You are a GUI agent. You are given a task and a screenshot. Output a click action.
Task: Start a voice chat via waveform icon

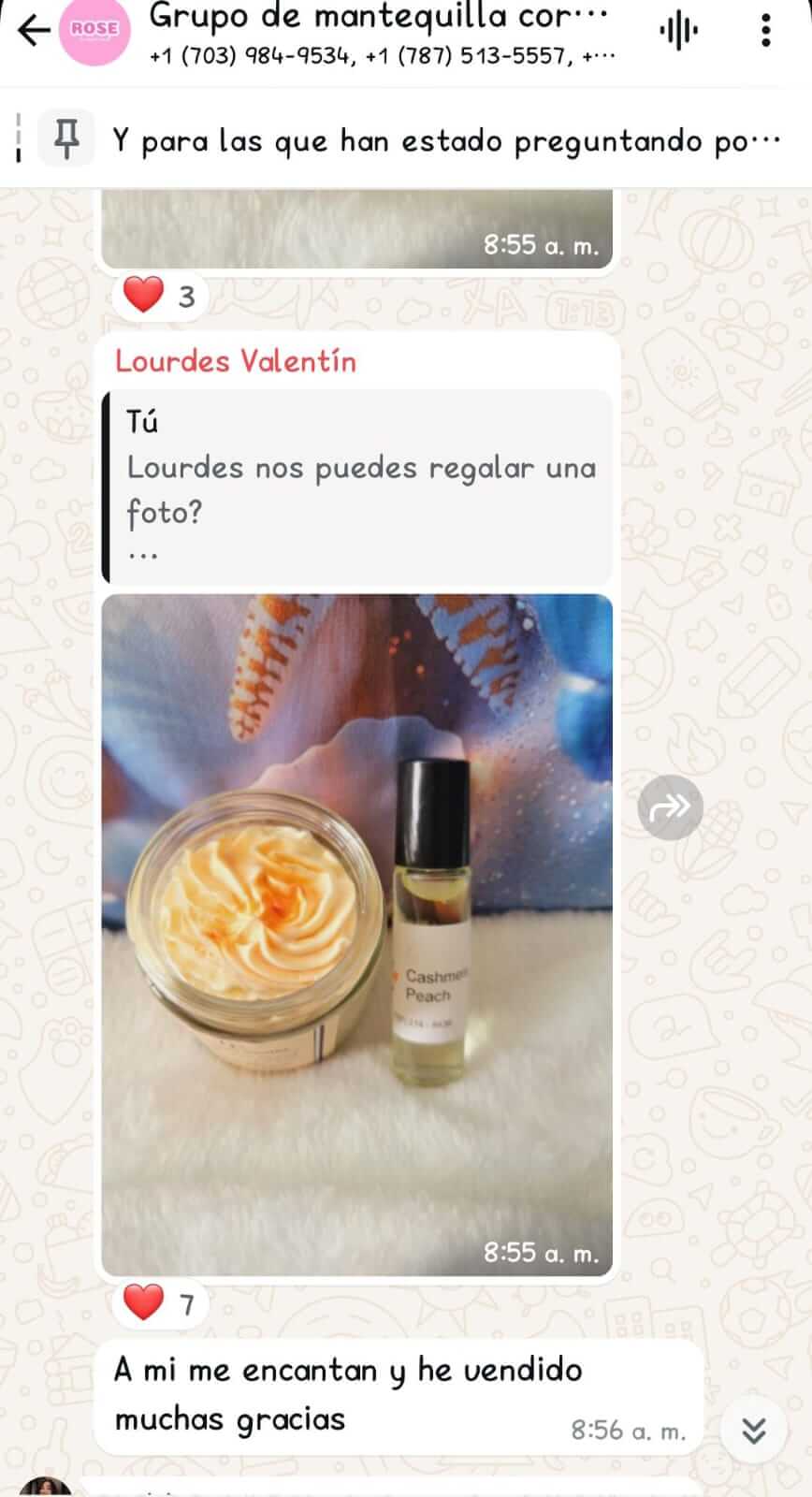point(678,33)
